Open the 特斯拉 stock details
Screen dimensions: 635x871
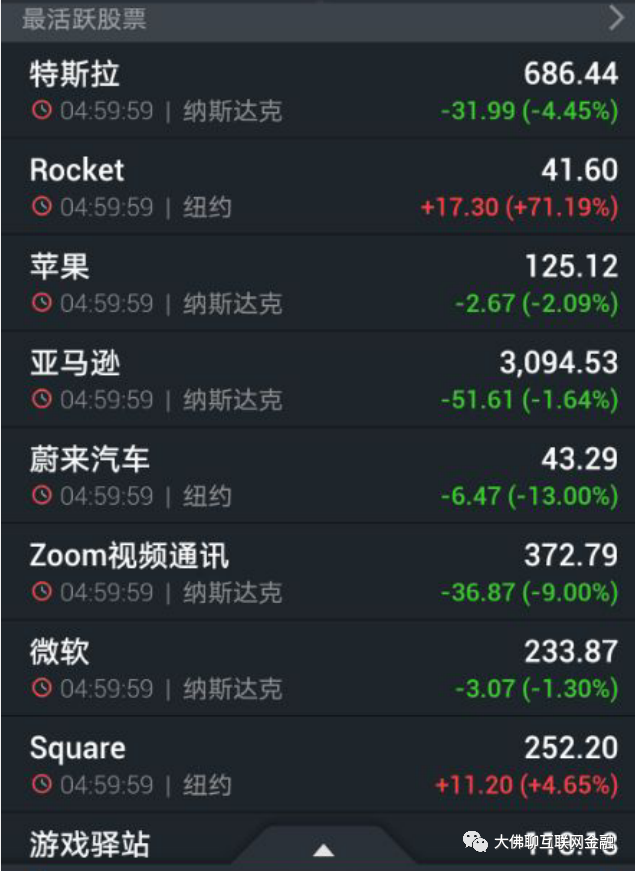(317, 90)
